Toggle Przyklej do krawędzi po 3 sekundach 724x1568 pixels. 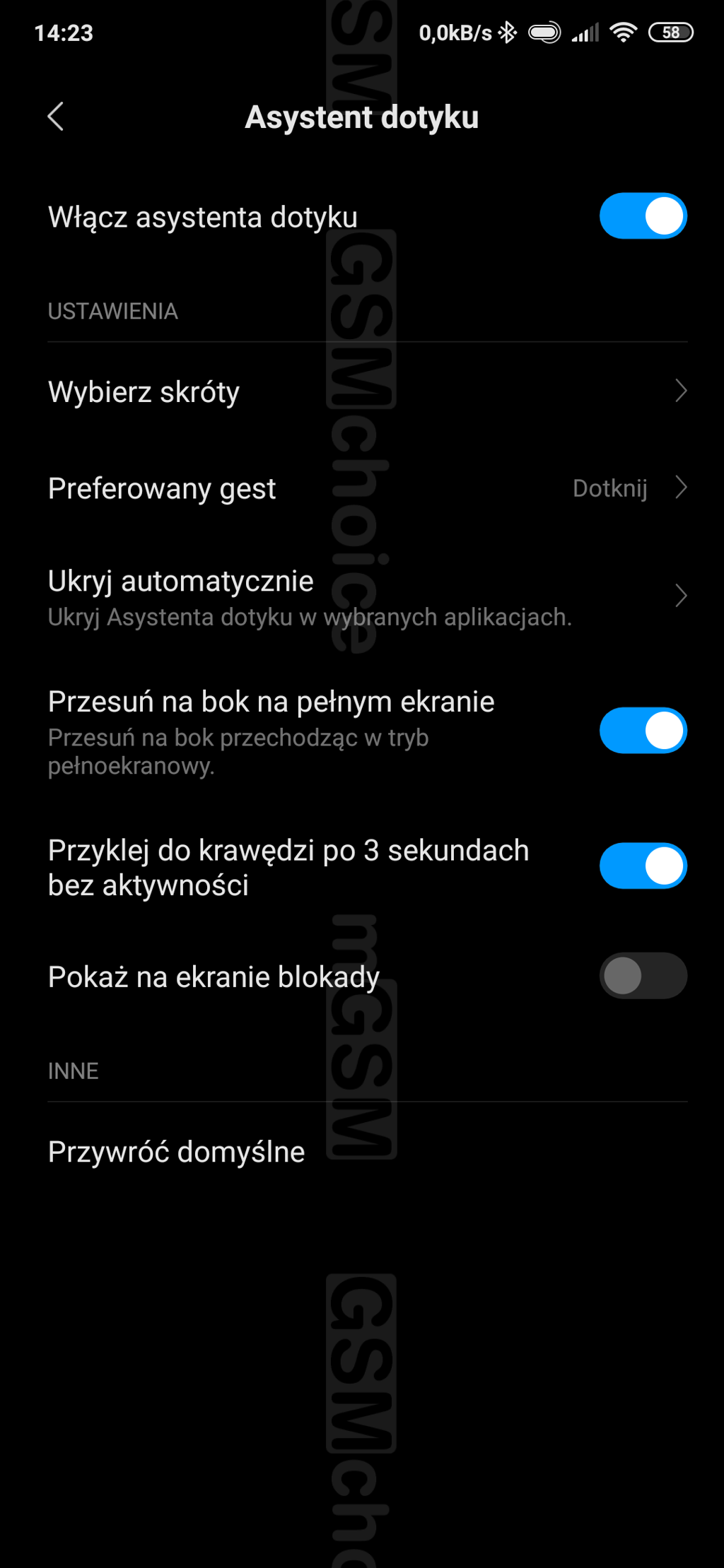click(x=643, y=866)
